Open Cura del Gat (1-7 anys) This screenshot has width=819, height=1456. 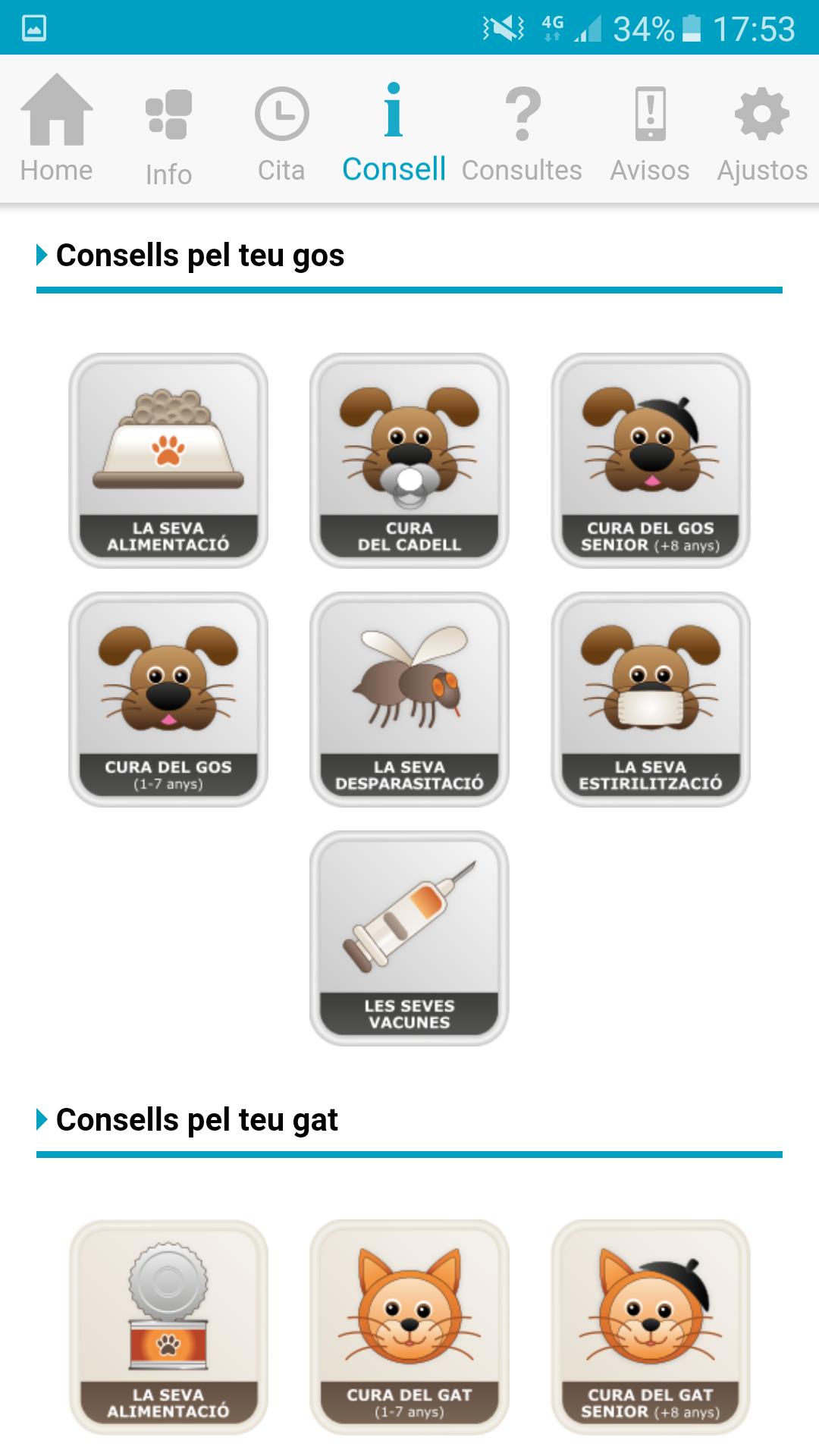(x=409, y=1327)
